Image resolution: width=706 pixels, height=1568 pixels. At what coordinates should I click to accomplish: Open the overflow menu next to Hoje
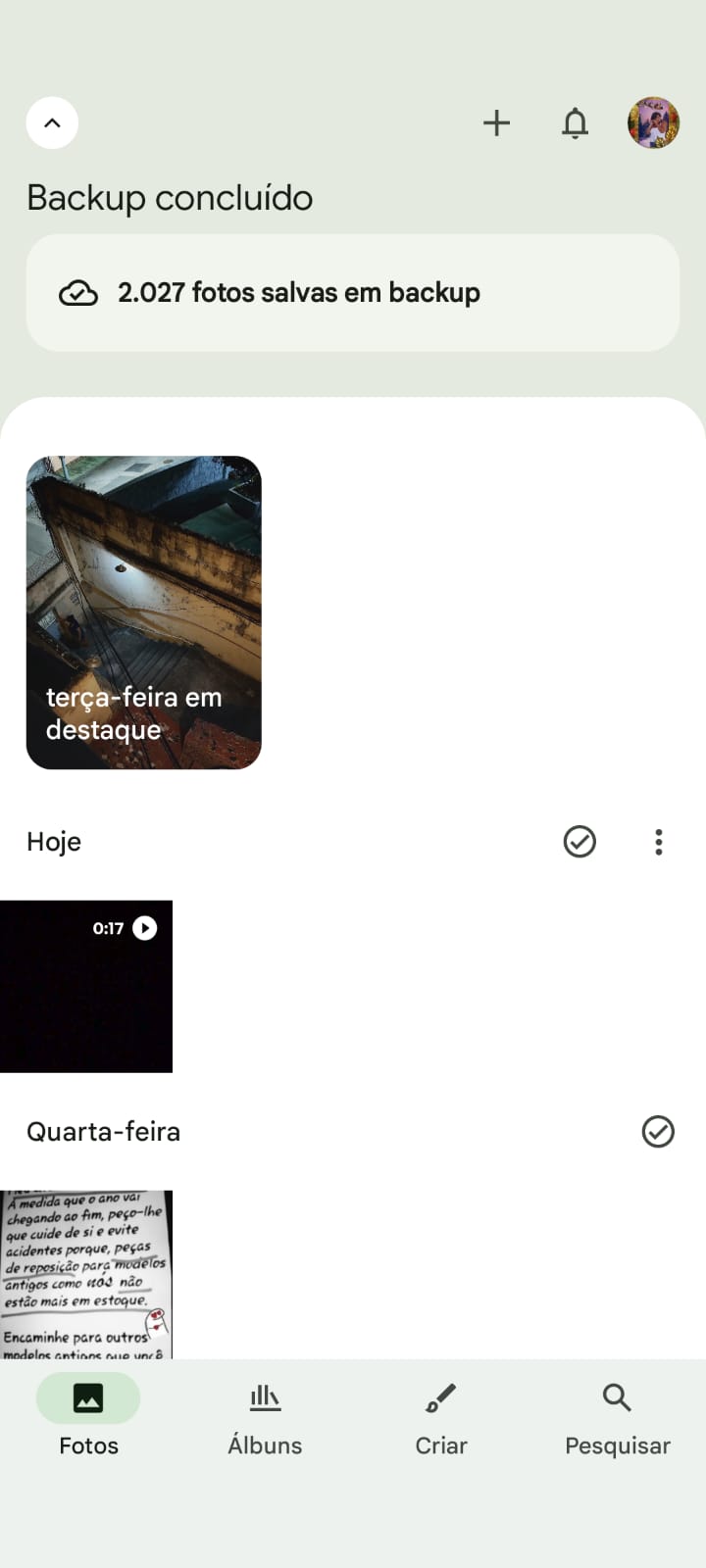point(659,842)
